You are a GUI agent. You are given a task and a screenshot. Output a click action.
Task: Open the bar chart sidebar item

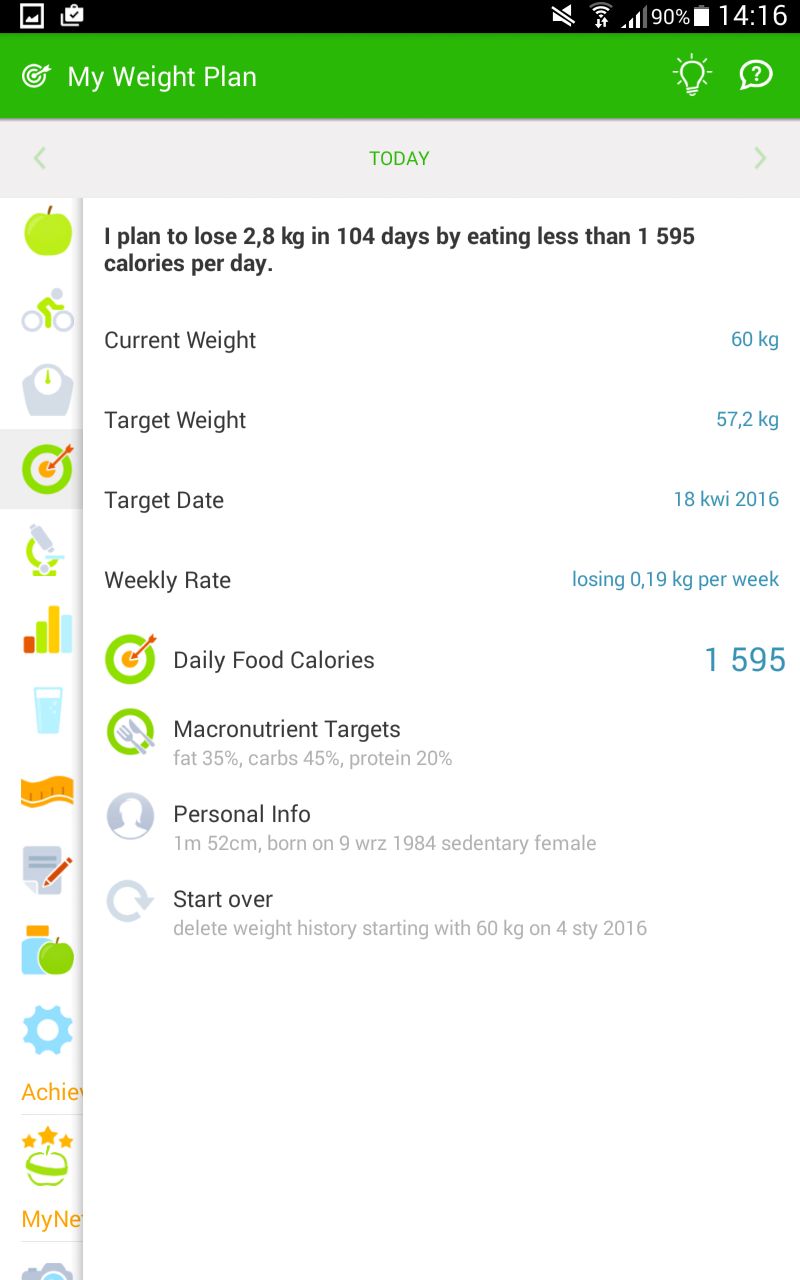[x=48, y=630]
